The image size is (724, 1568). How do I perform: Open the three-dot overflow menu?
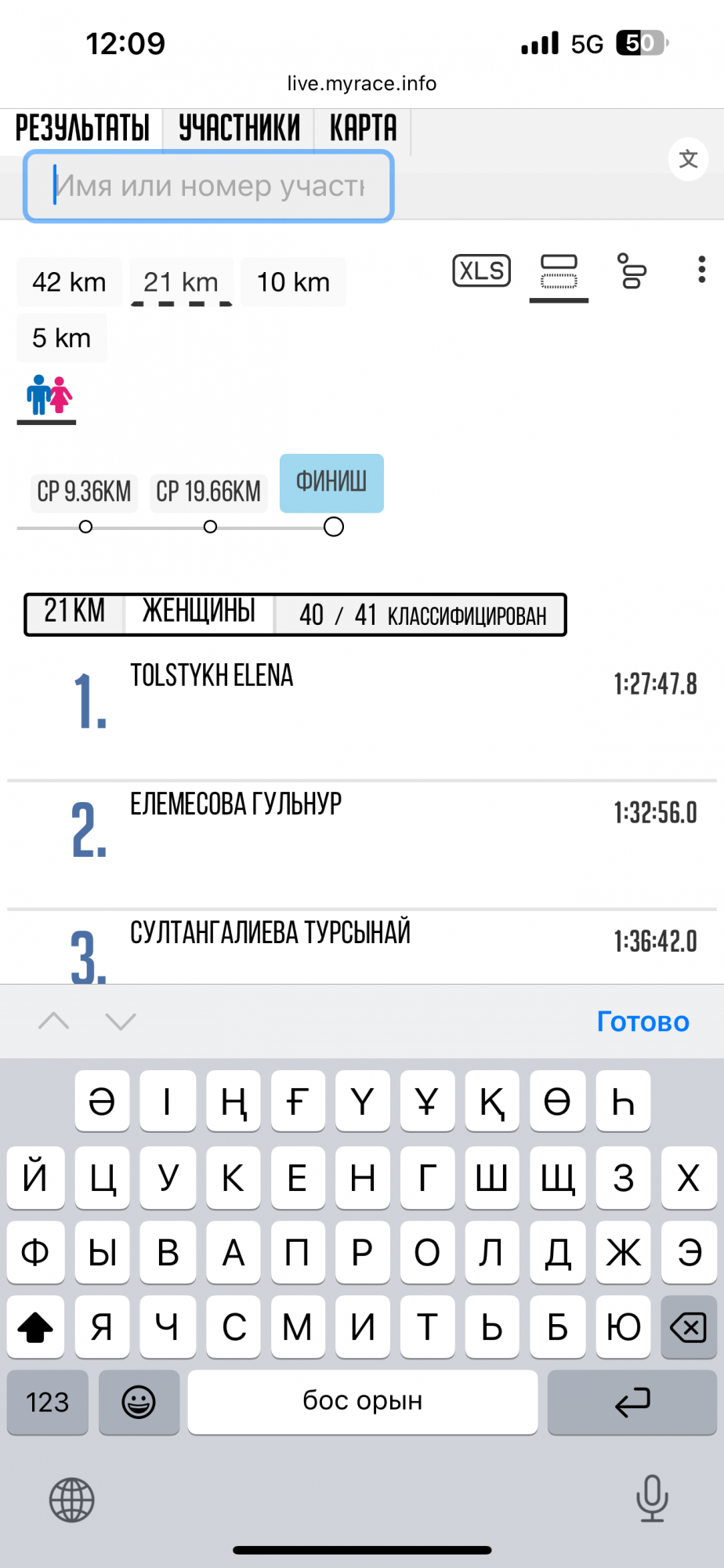(x=701, y=270)
